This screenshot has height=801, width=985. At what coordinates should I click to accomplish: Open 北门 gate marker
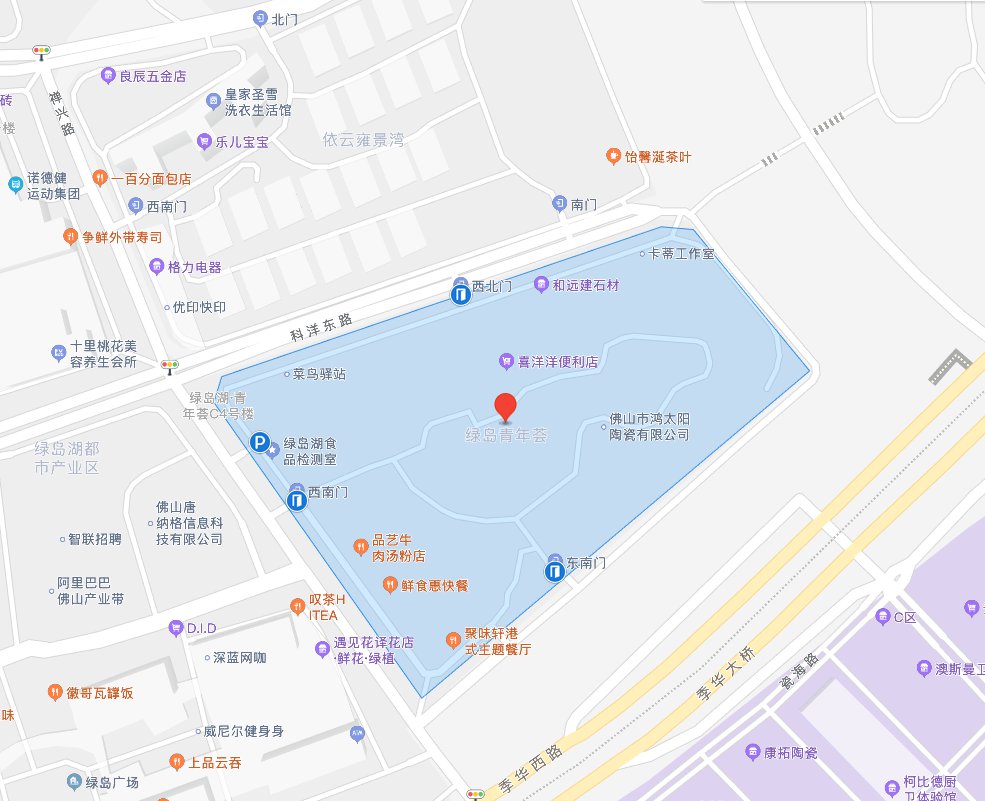pyautogui.click(x=260, y=19)
